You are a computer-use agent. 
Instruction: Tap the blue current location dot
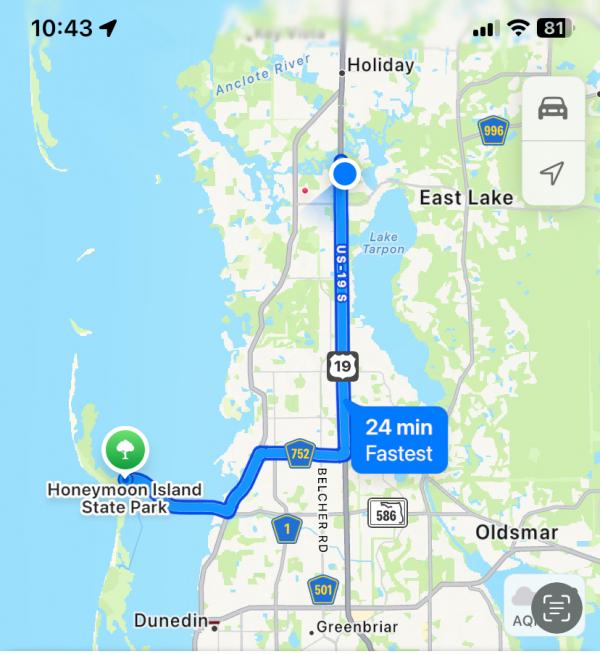(344, 175)
